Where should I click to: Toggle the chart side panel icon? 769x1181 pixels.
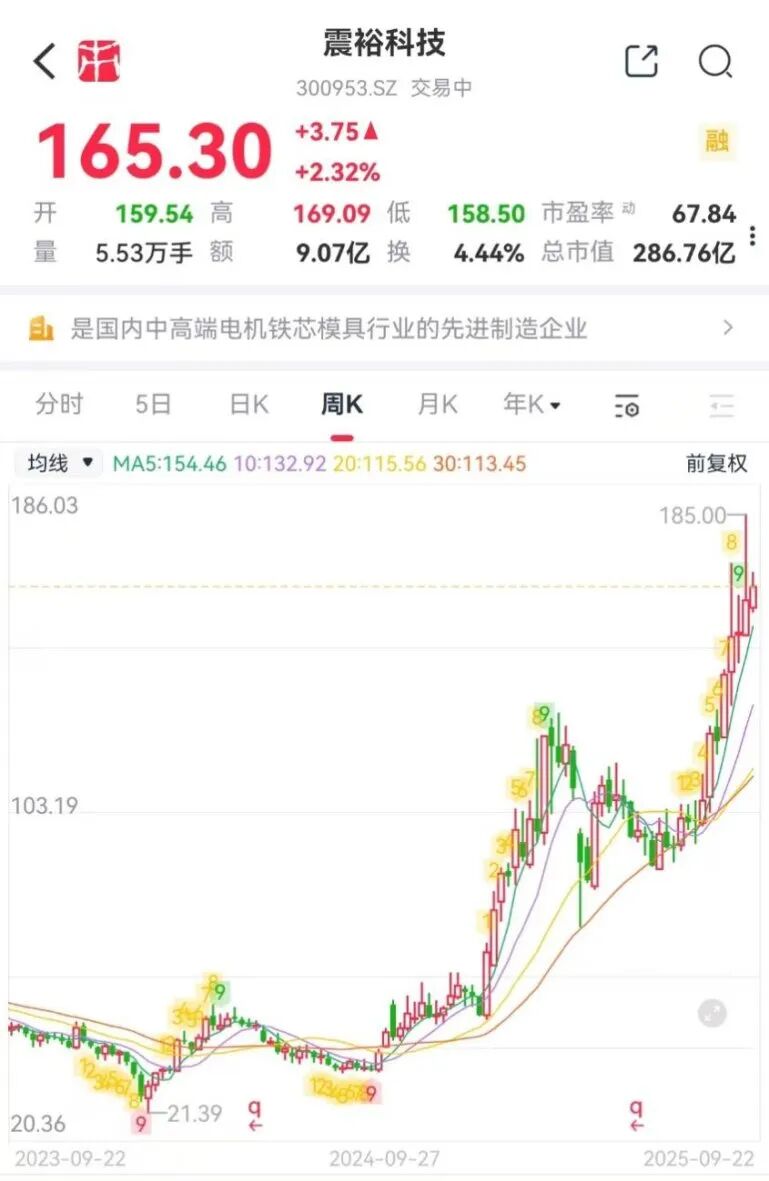click(721, 406)
